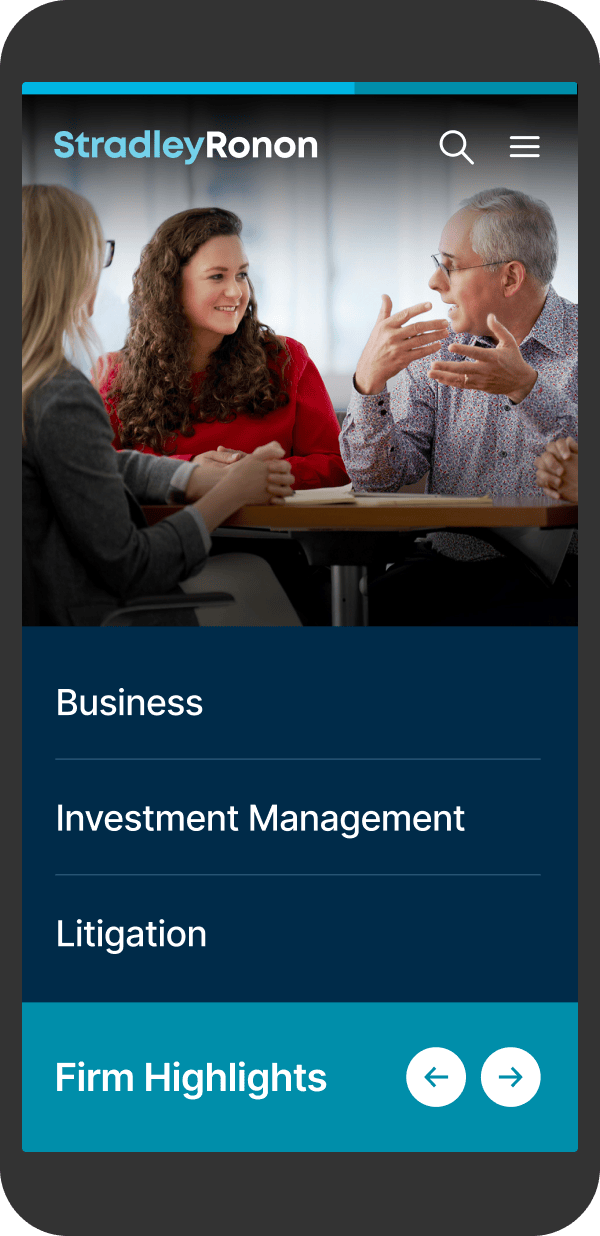Open the Business practice area
The height and width of the screenshot is (1236, 600).
click(130, 703)
